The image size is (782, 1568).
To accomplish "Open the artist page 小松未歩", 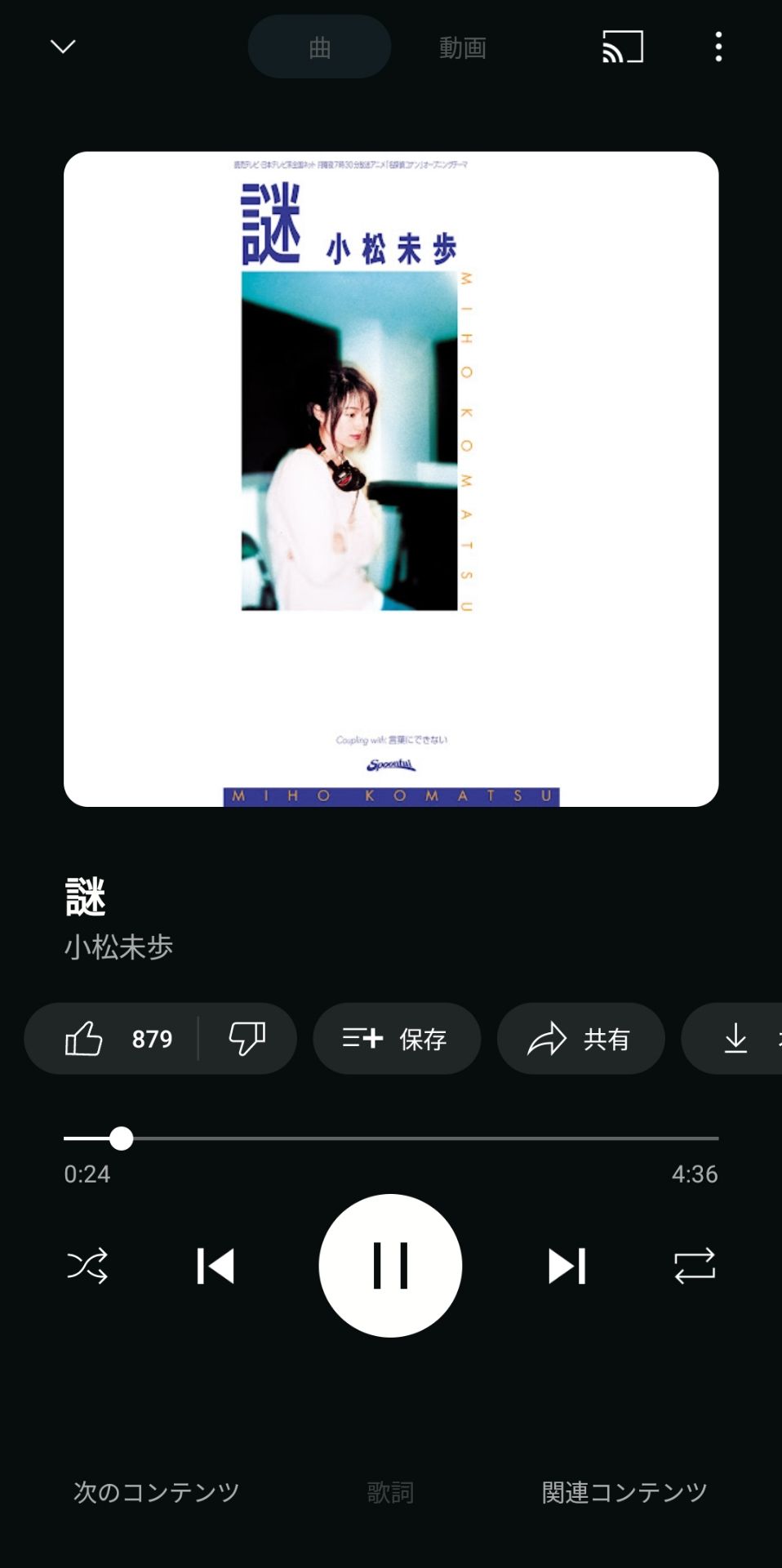I will click(118, 947).
